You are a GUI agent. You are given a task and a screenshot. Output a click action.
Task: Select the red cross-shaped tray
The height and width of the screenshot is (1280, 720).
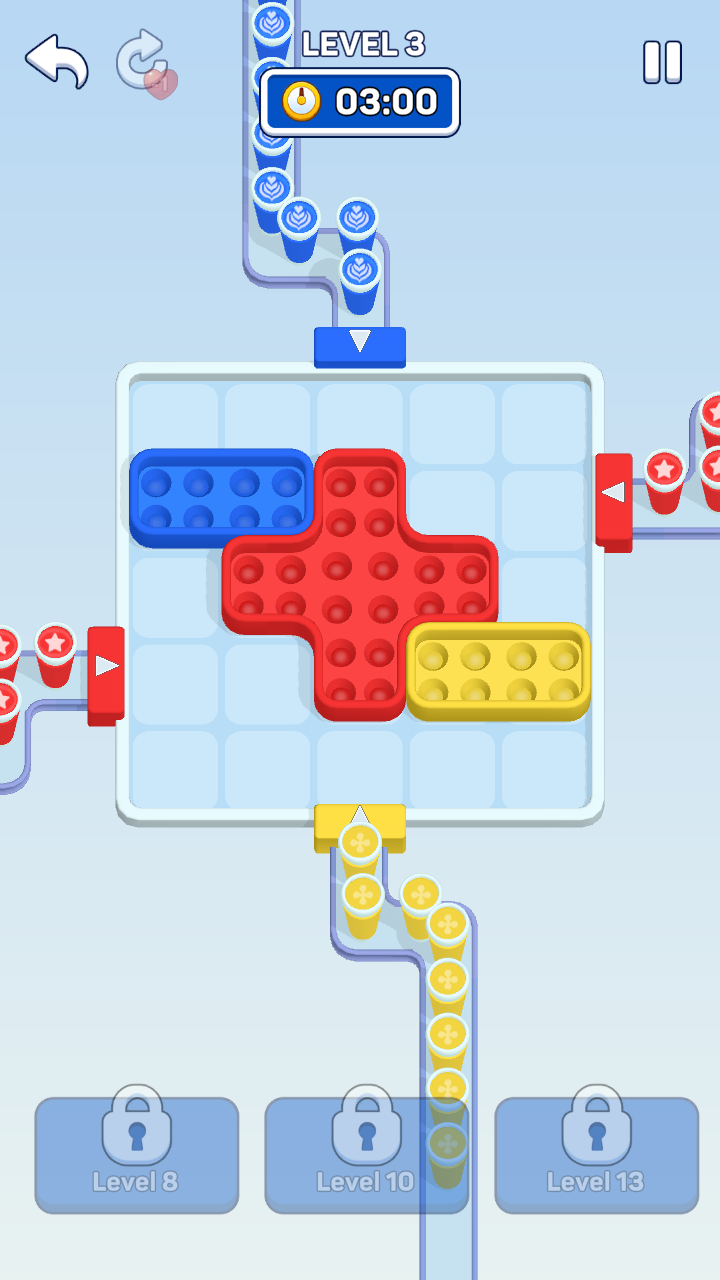click(x=360, y=583)
